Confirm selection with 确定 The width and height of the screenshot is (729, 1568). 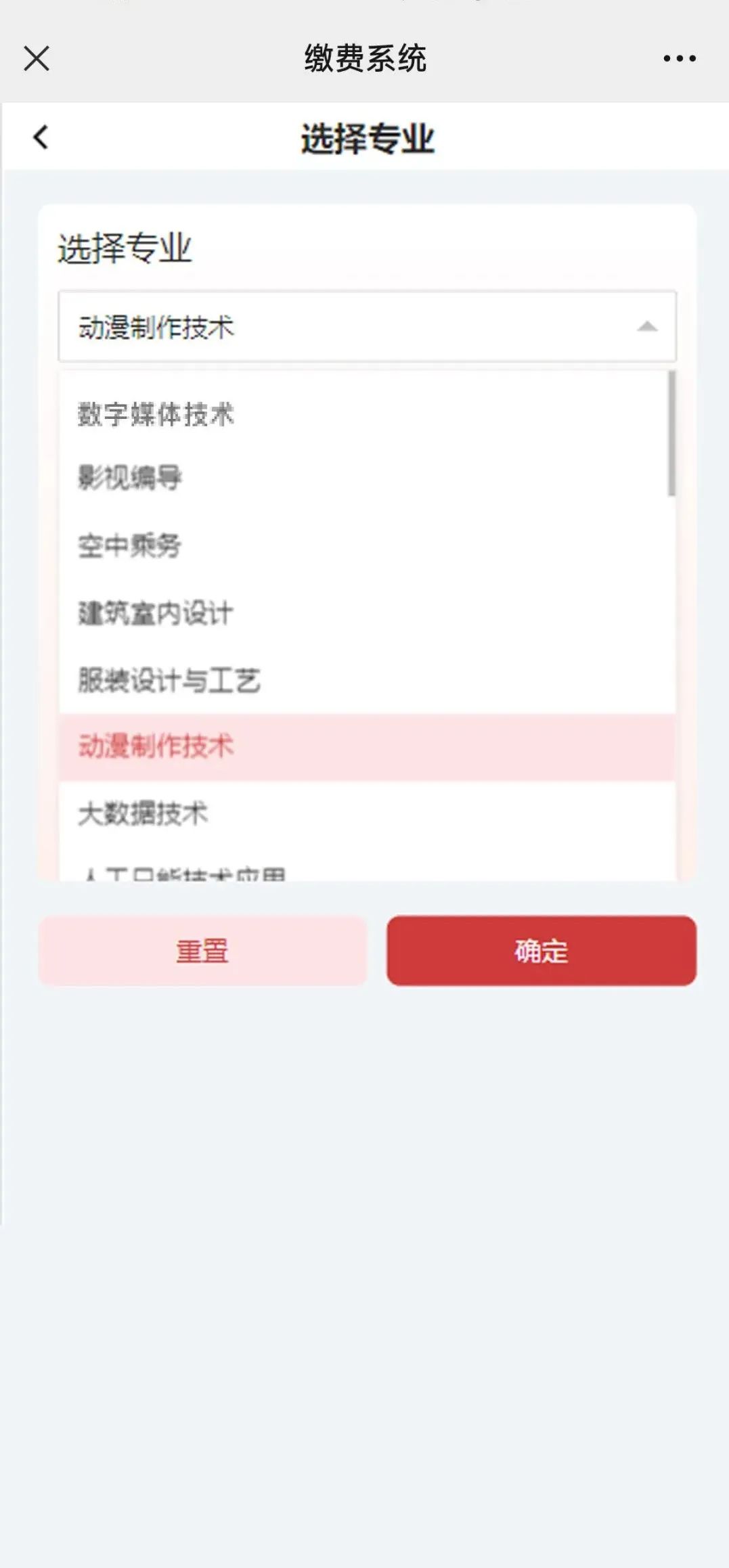[541, 951]
